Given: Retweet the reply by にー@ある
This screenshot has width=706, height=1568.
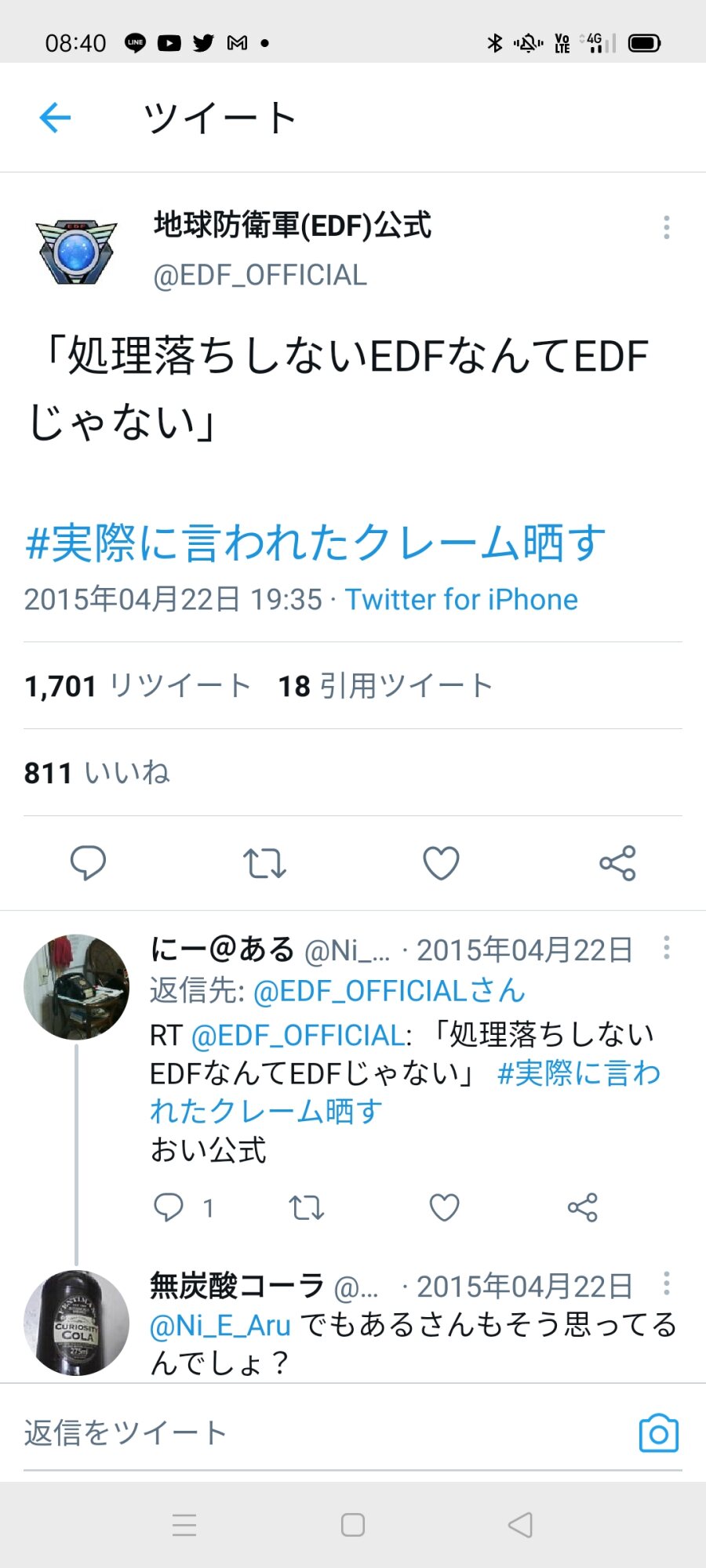Looking at the screenshot, I should point(306,1207).
